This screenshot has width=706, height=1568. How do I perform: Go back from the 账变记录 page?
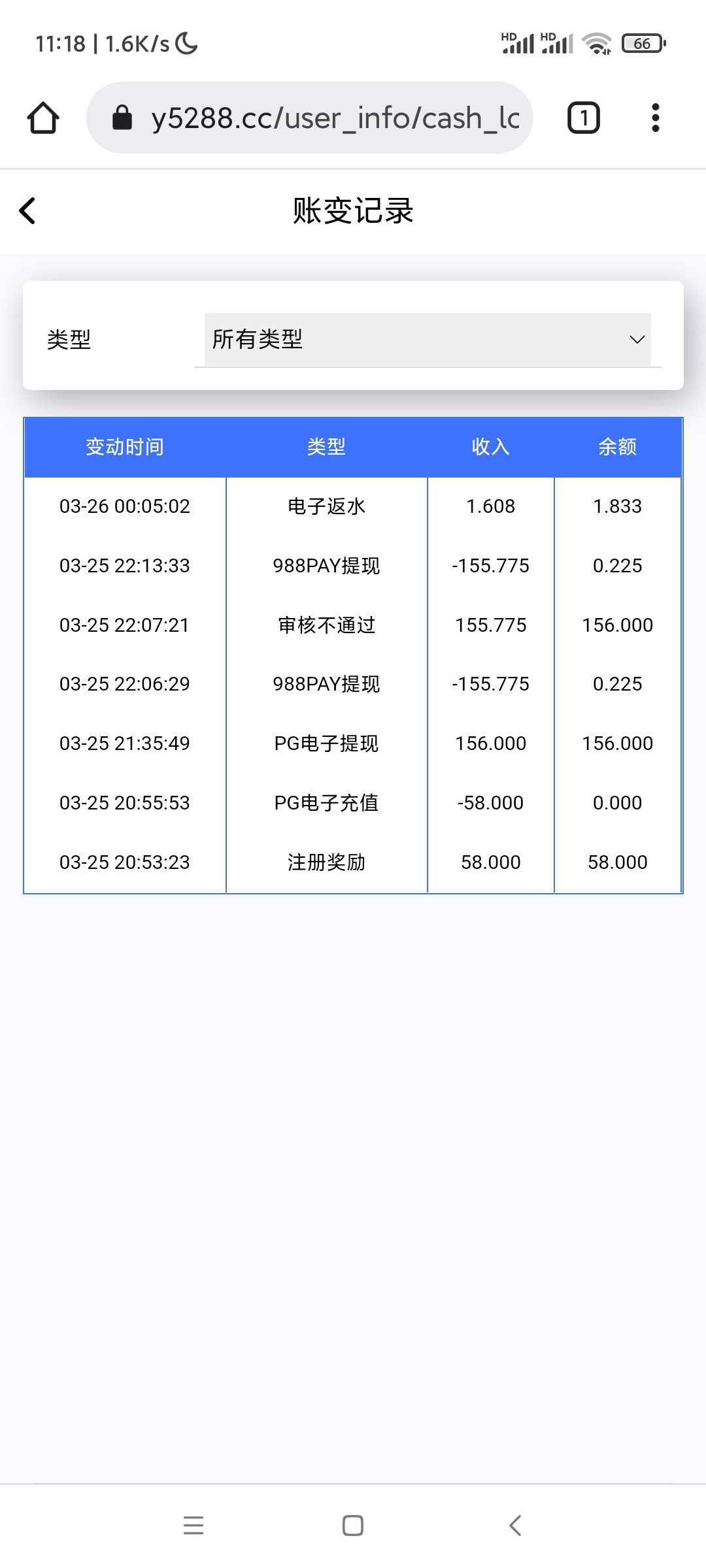(x=27, y=210)
